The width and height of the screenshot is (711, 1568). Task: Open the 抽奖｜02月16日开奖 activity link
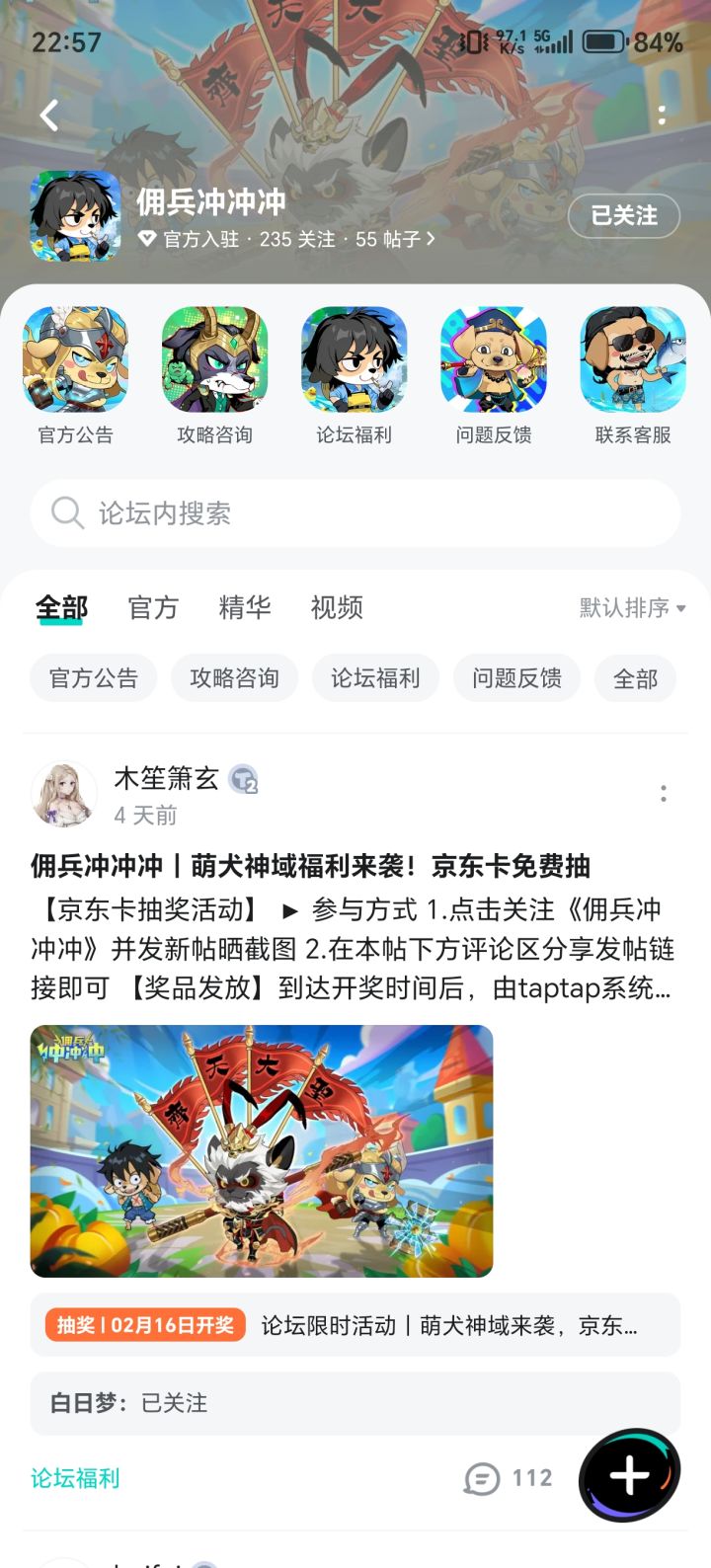pyautogui.click(x=355, y=1324)
